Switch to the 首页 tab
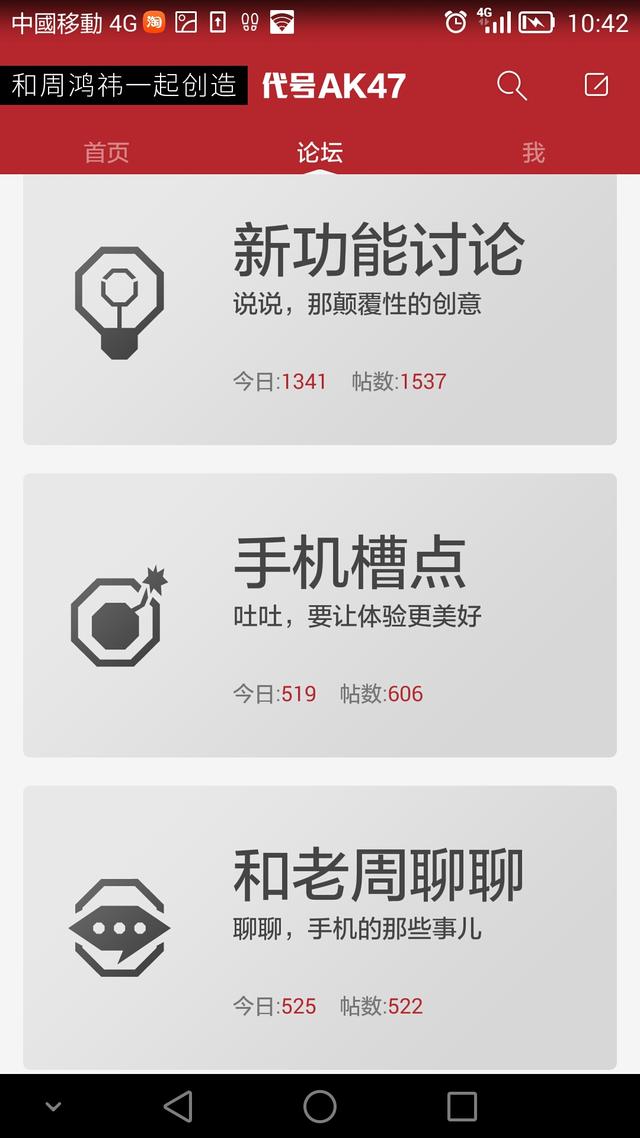The height and width of the screenshot is (1138, 640). [x=106, y=152]
